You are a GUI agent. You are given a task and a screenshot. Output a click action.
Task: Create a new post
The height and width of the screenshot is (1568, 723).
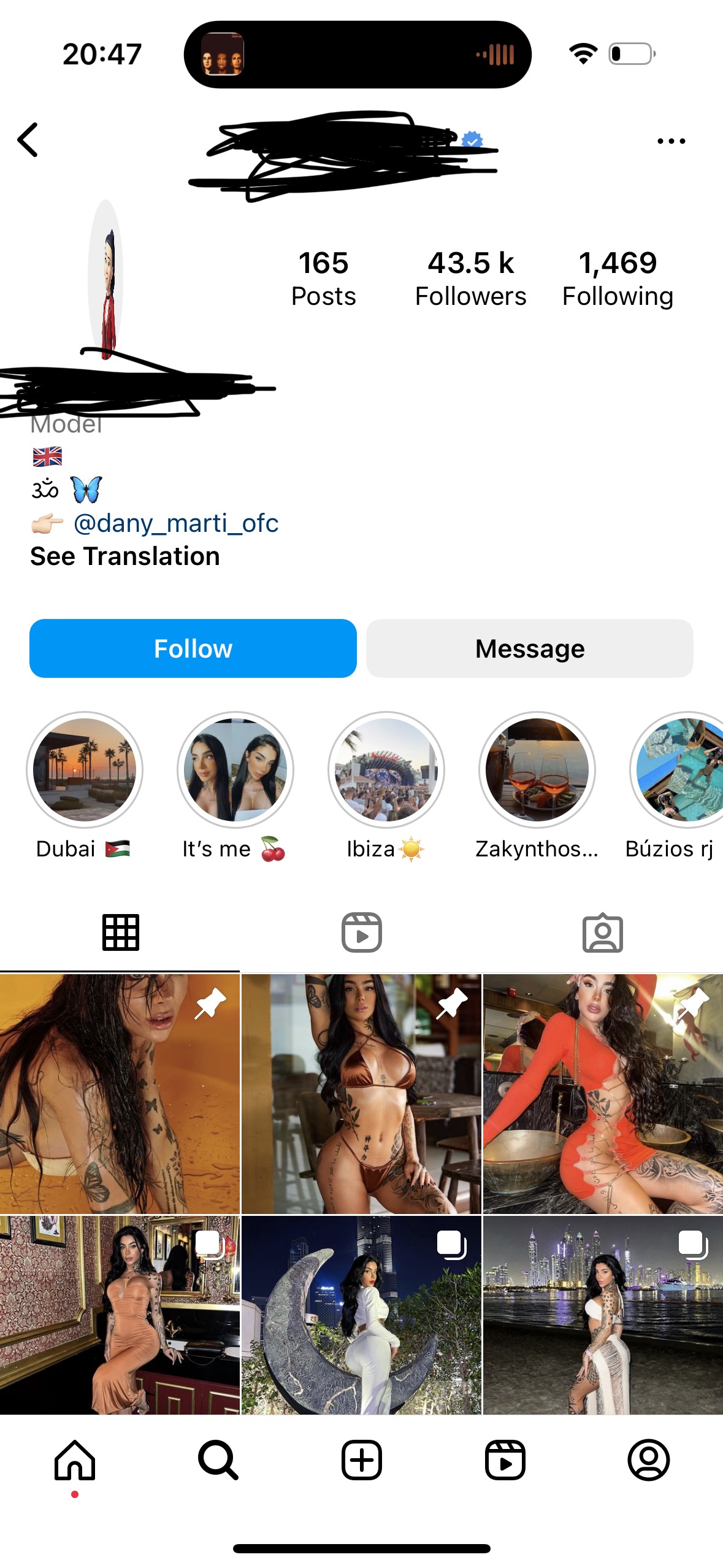361,1460
